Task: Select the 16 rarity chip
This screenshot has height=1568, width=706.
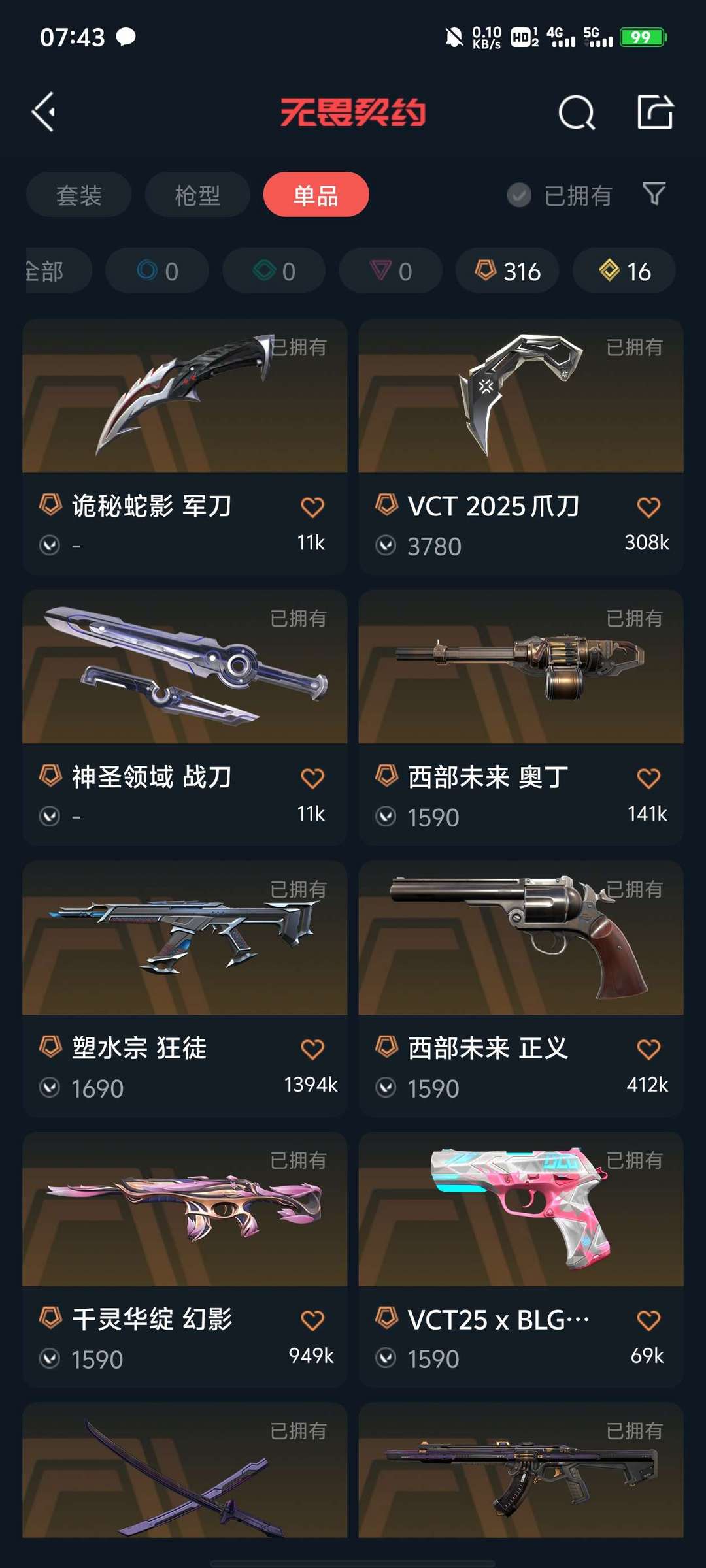Action: pos(624,270)
